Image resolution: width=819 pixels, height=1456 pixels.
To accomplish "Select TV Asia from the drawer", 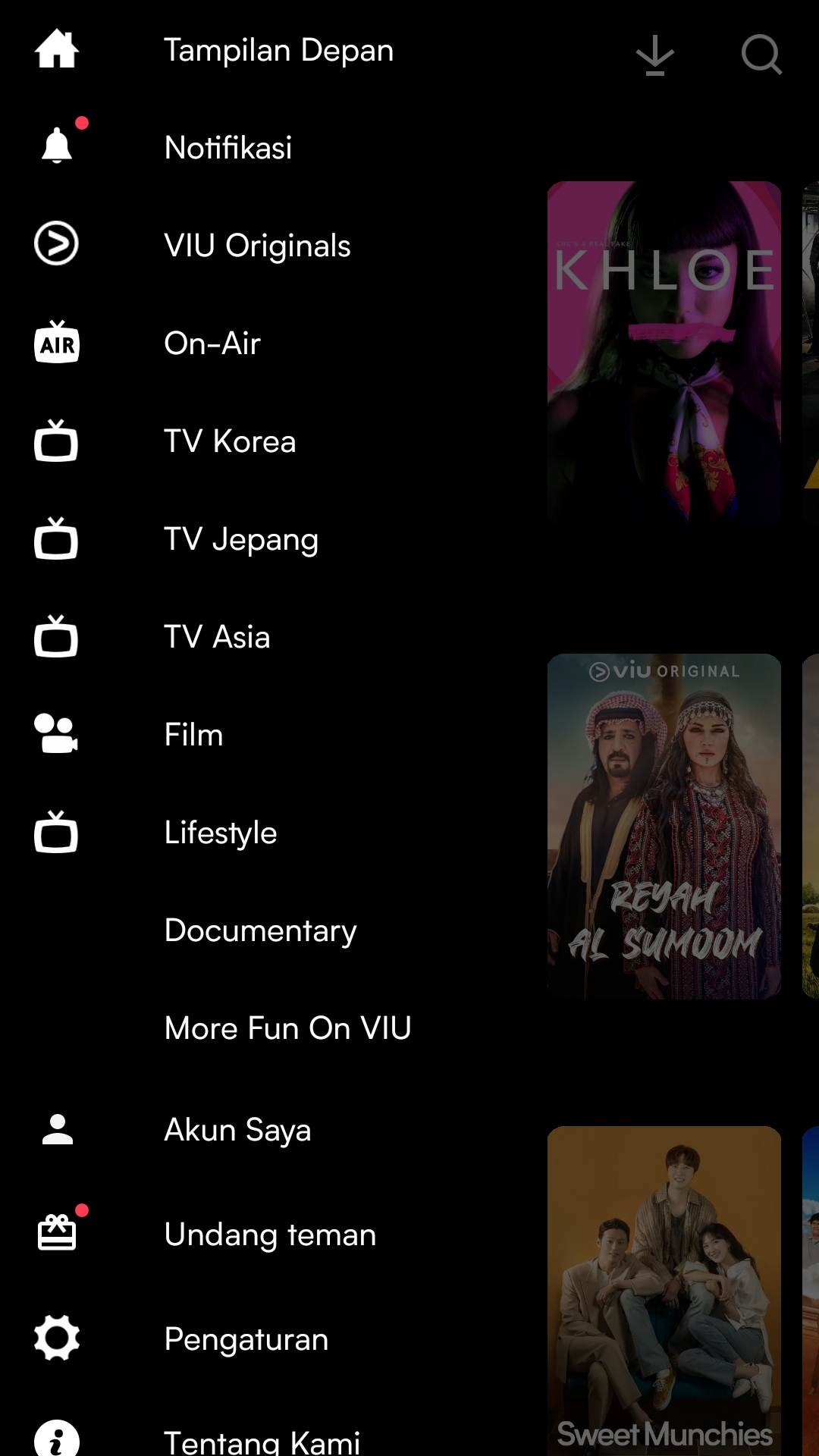I will tap(217, 637).
